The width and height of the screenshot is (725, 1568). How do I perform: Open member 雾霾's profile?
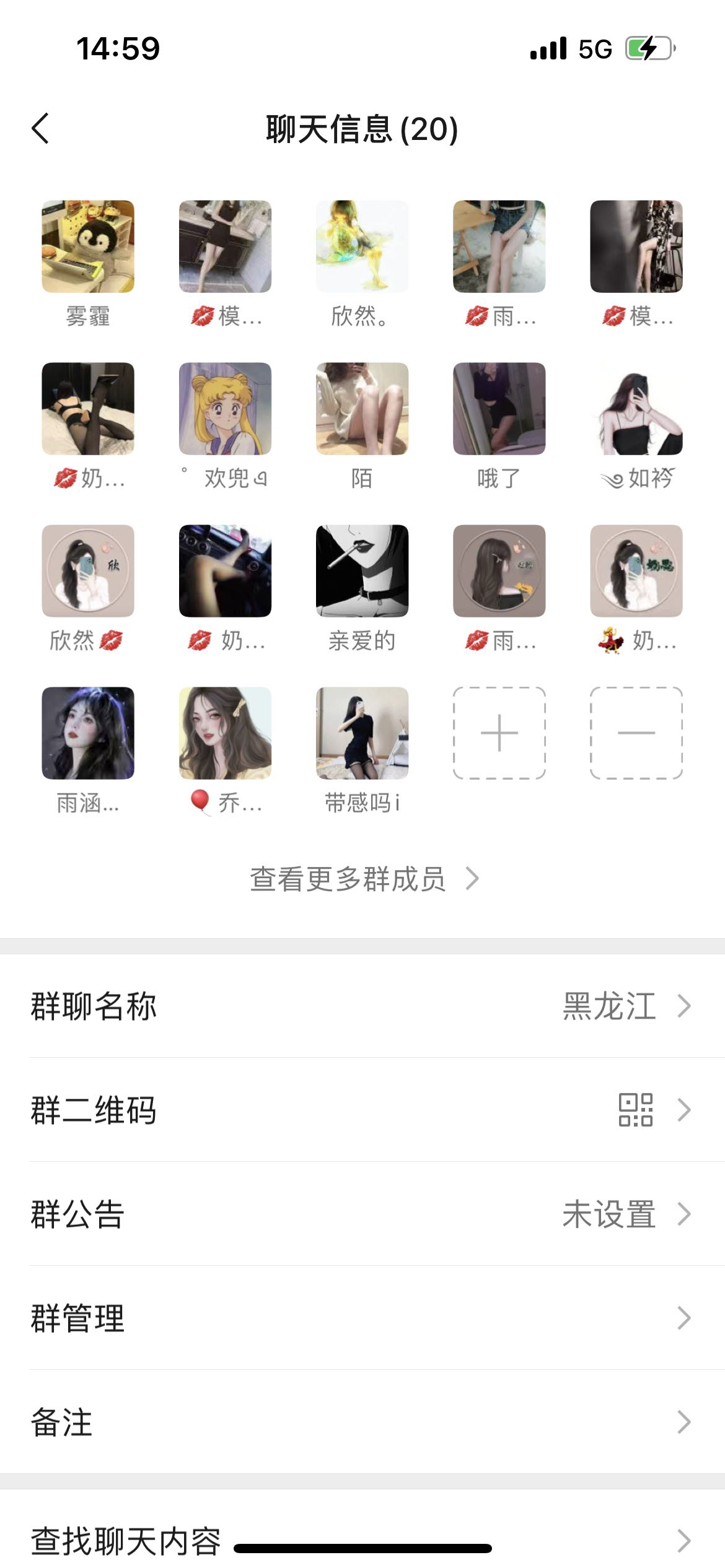[88, 246]
